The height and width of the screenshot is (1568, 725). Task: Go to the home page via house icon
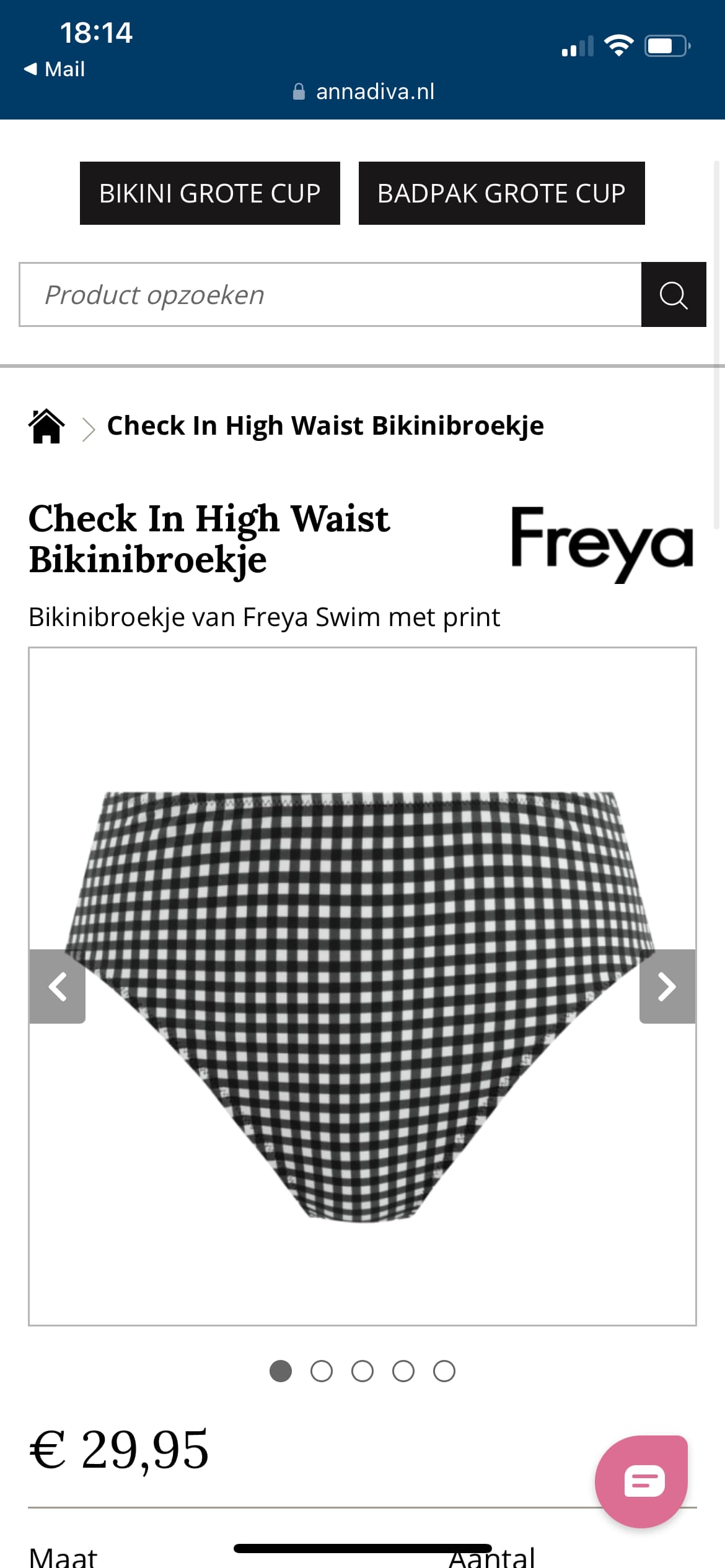point(46,426)
